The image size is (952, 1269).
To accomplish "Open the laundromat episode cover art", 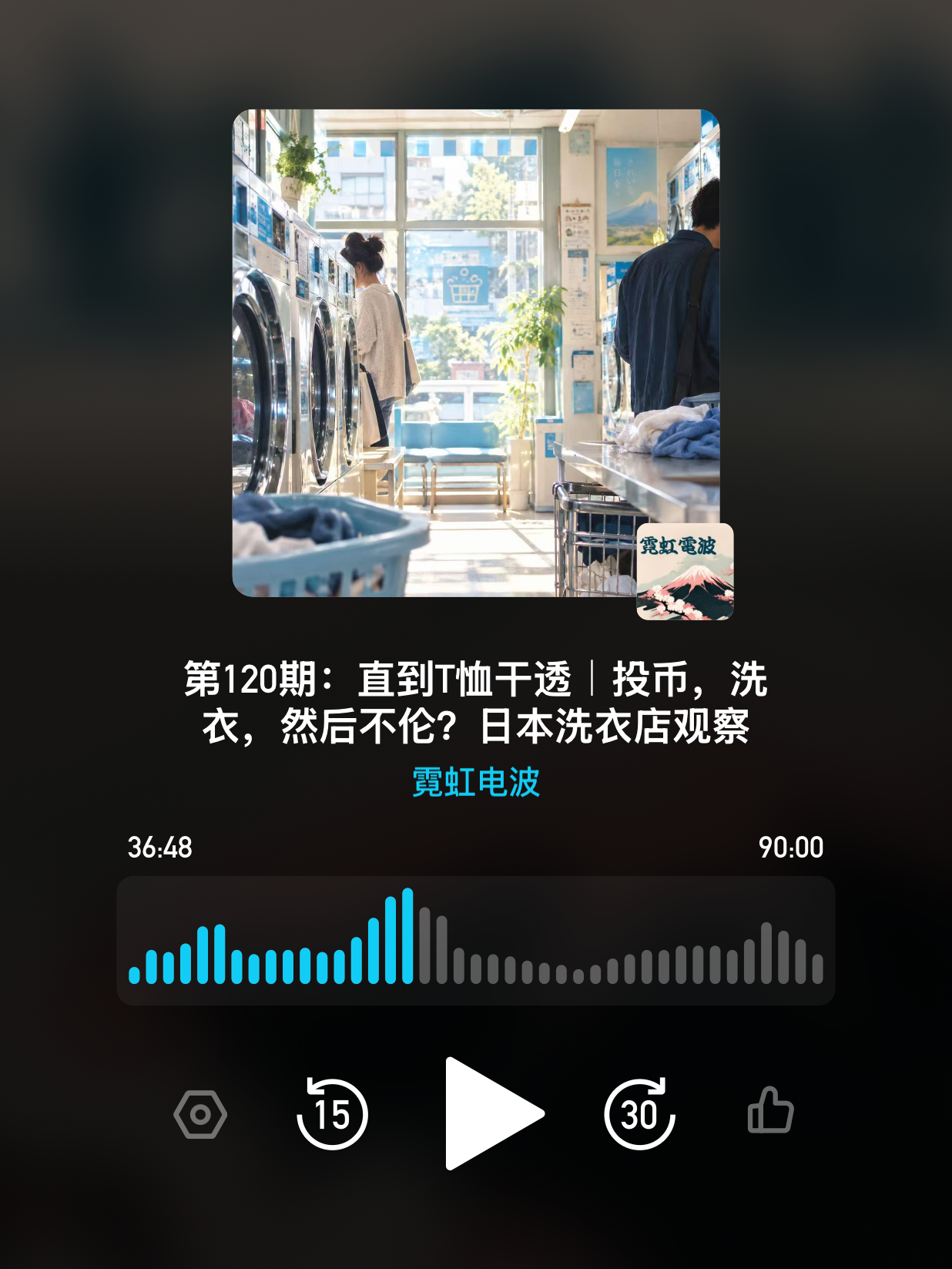I will pos(476,353).
